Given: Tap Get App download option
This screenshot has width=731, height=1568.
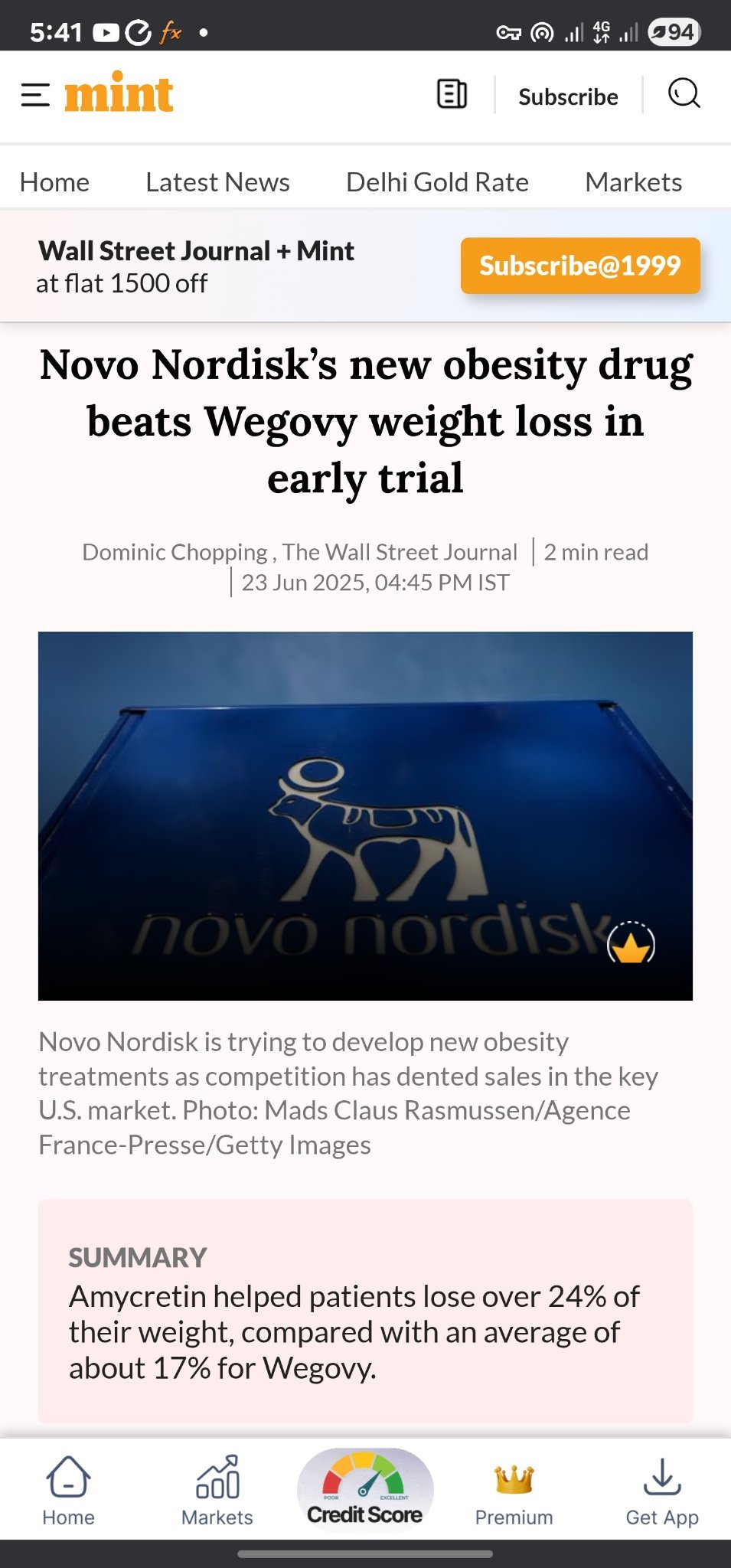Looking at the screenshot, I should point(662,1491).
